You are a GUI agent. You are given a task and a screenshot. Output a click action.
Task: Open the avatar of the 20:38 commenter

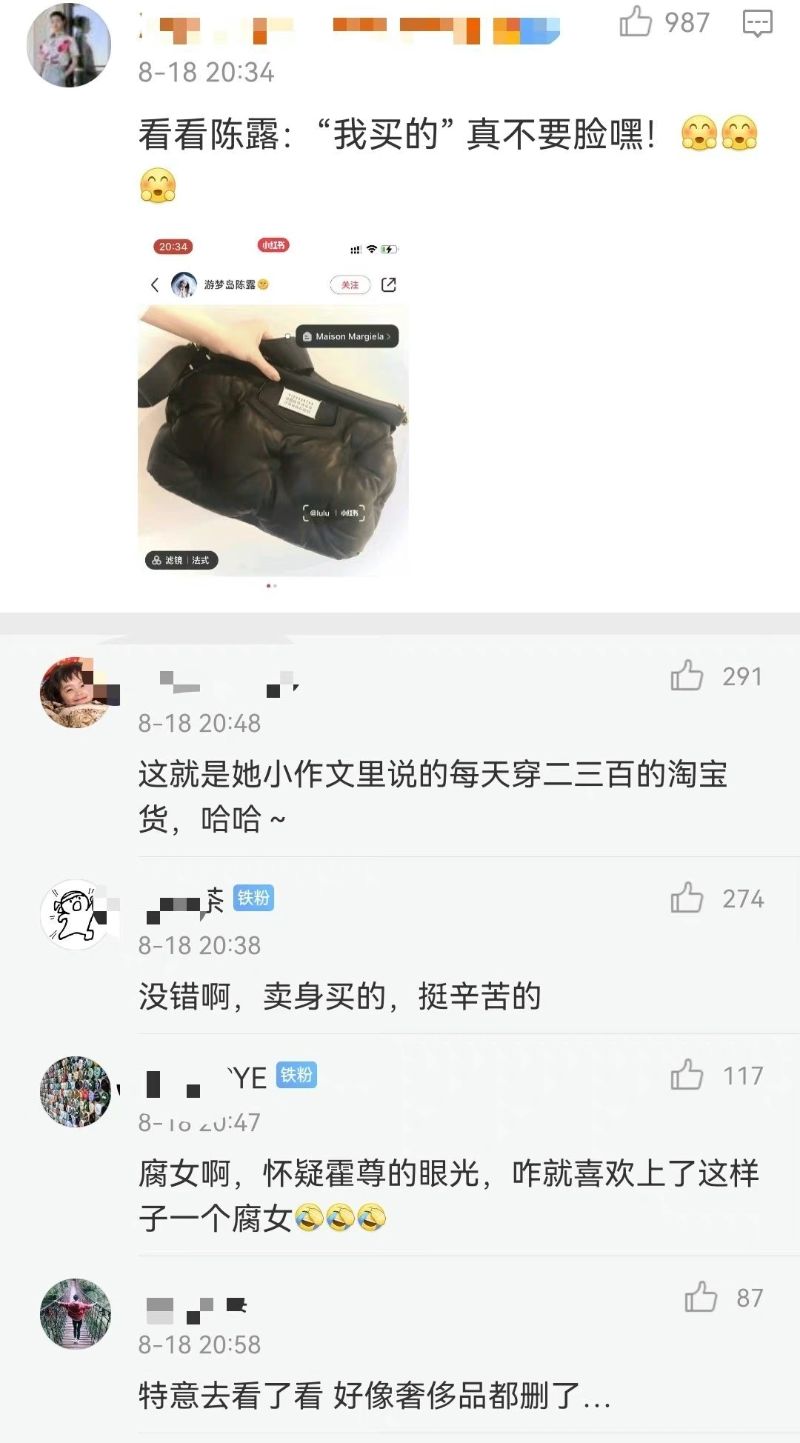75,914
